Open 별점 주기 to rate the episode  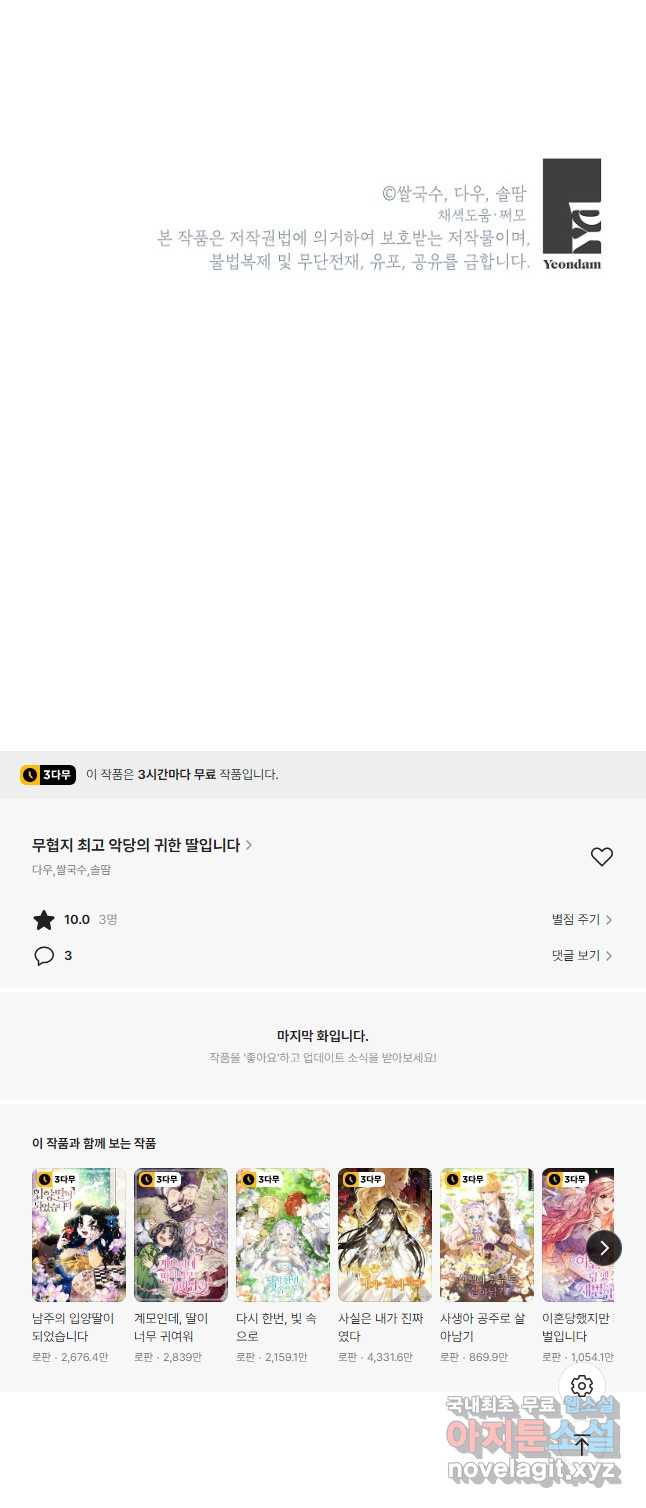[x=581, y=919]
